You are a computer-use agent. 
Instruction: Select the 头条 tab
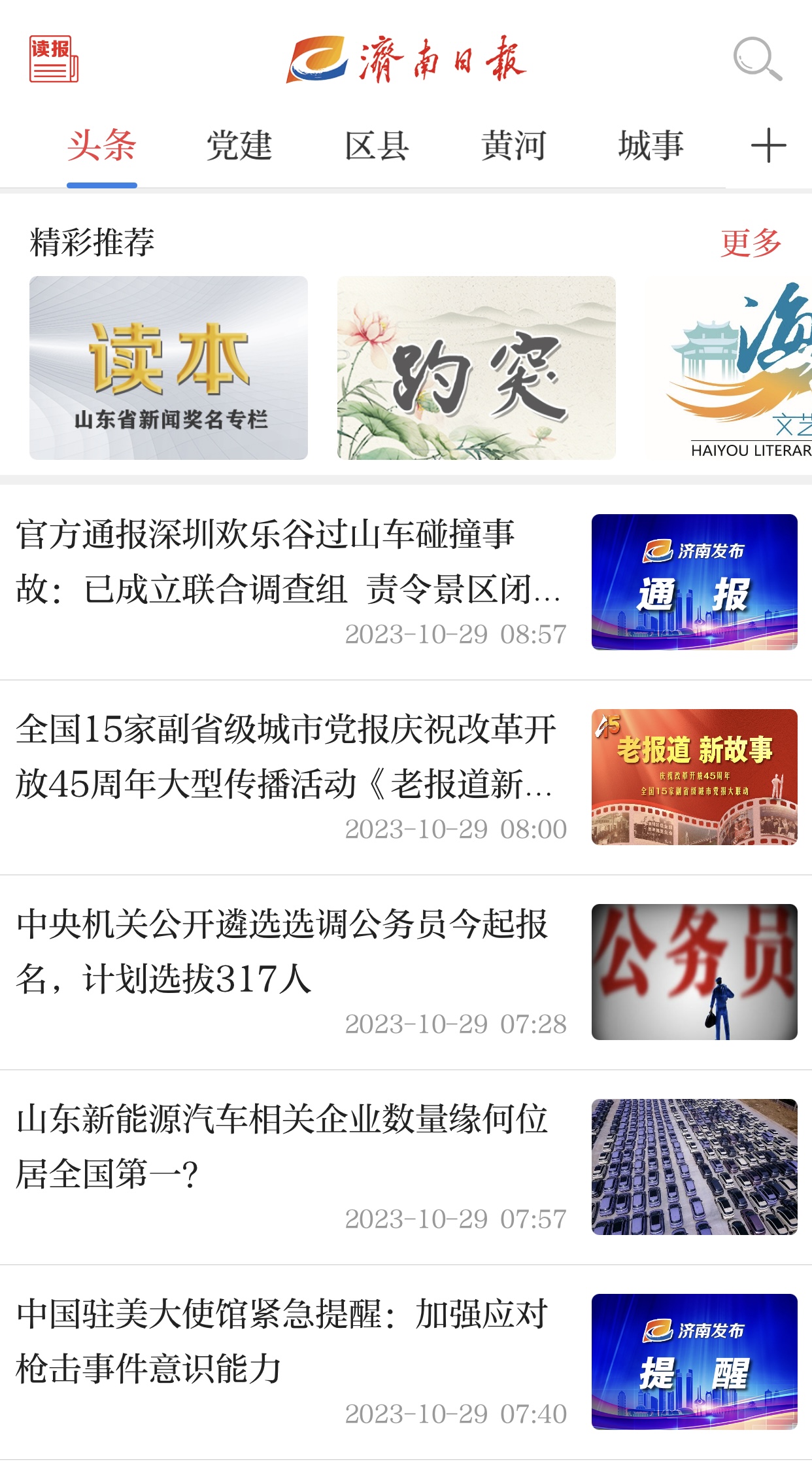click(102, 145)
